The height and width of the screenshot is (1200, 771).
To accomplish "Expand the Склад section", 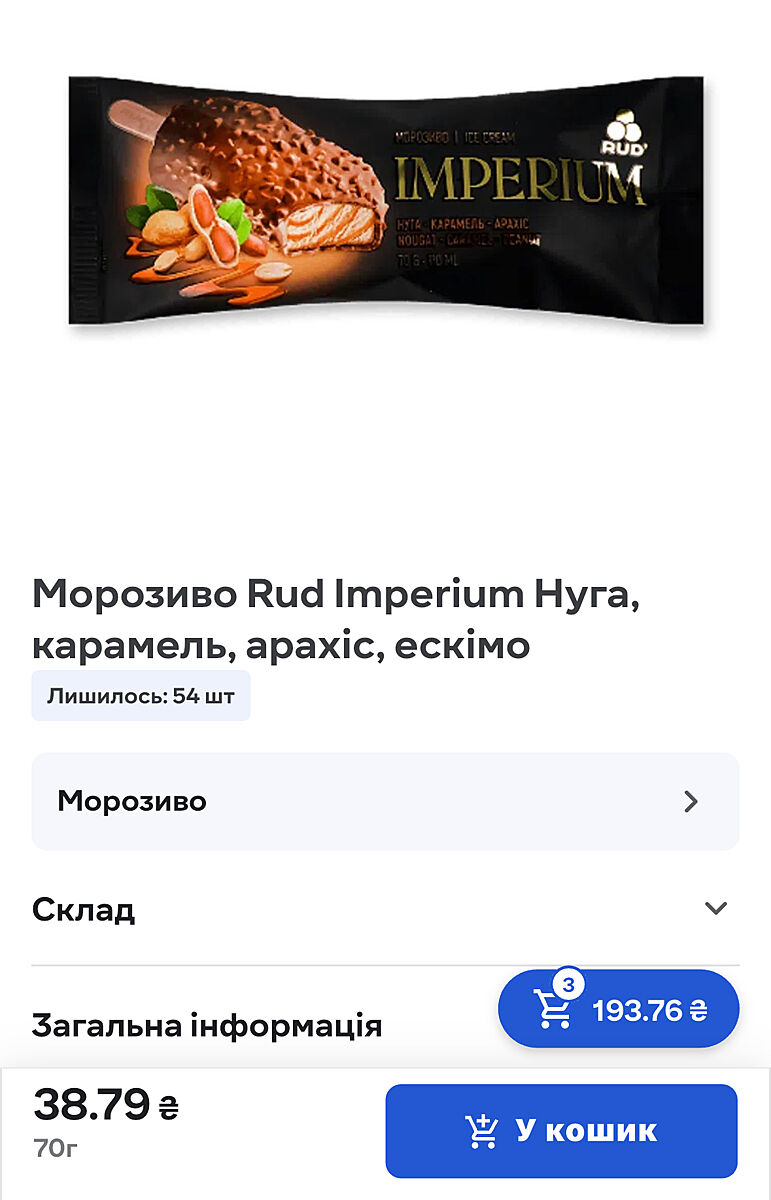I will (x=385, y=909).
